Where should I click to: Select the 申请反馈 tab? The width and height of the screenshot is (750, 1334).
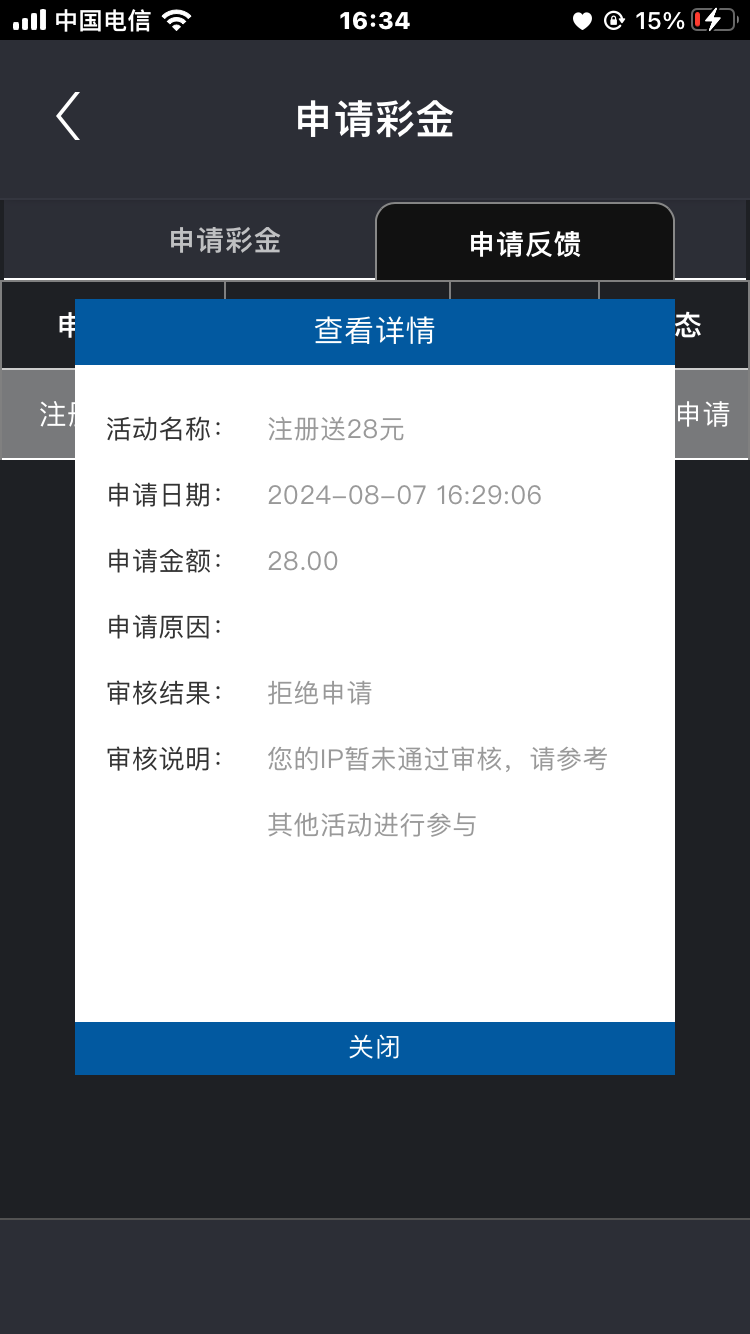(525, 242)
